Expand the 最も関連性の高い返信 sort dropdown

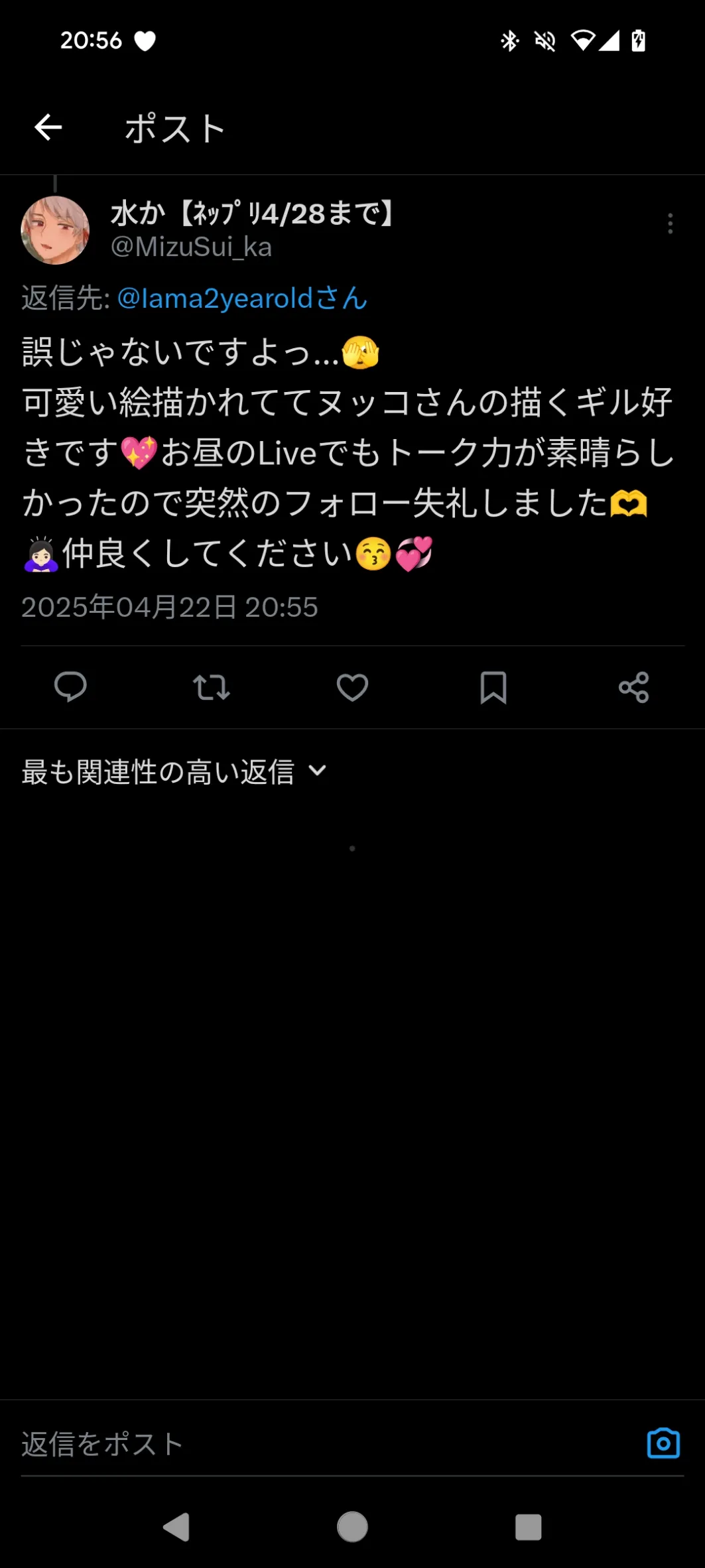pos(175,771)
